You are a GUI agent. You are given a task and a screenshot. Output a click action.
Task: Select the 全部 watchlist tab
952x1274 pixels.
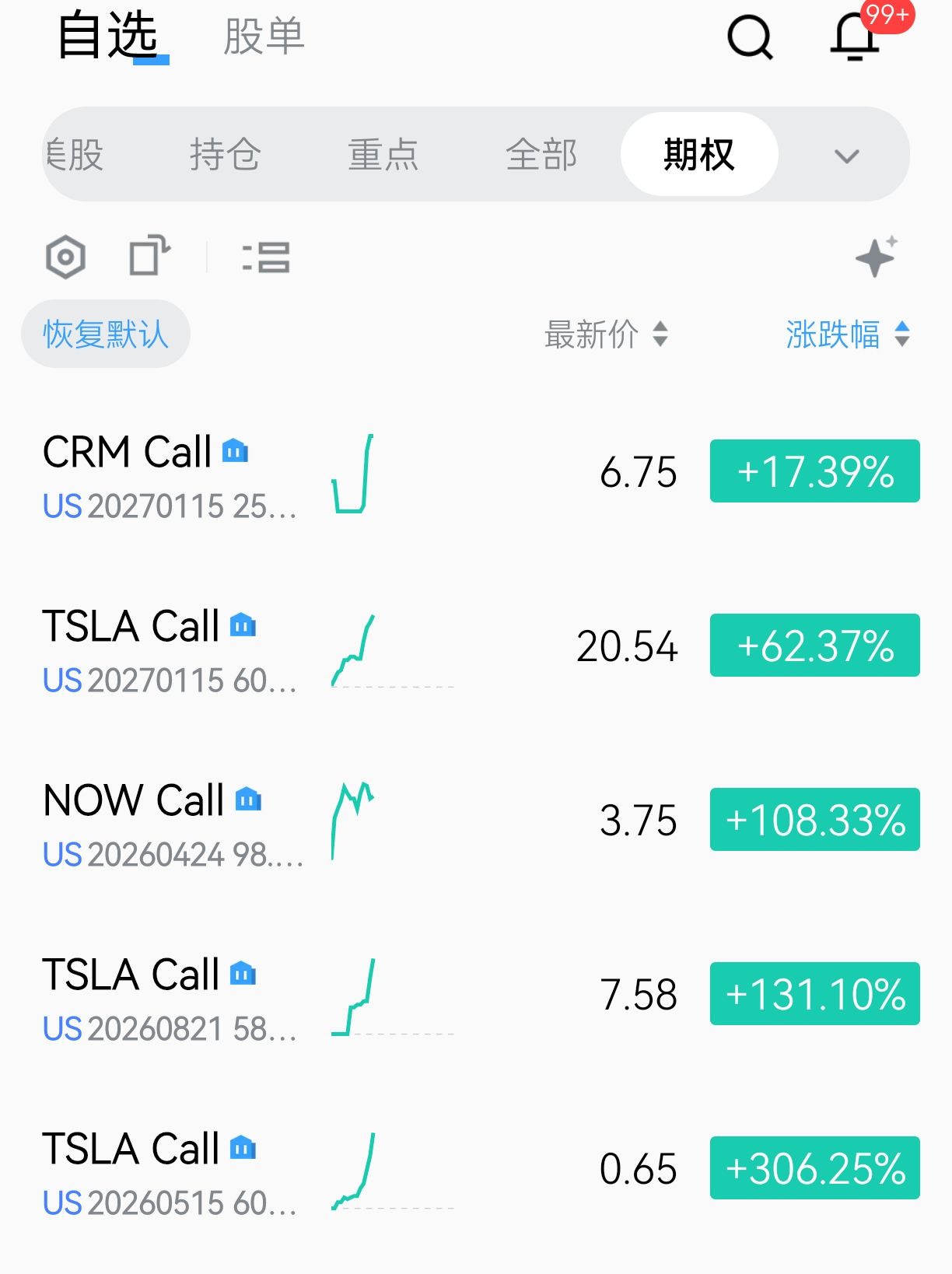(541, 154)
